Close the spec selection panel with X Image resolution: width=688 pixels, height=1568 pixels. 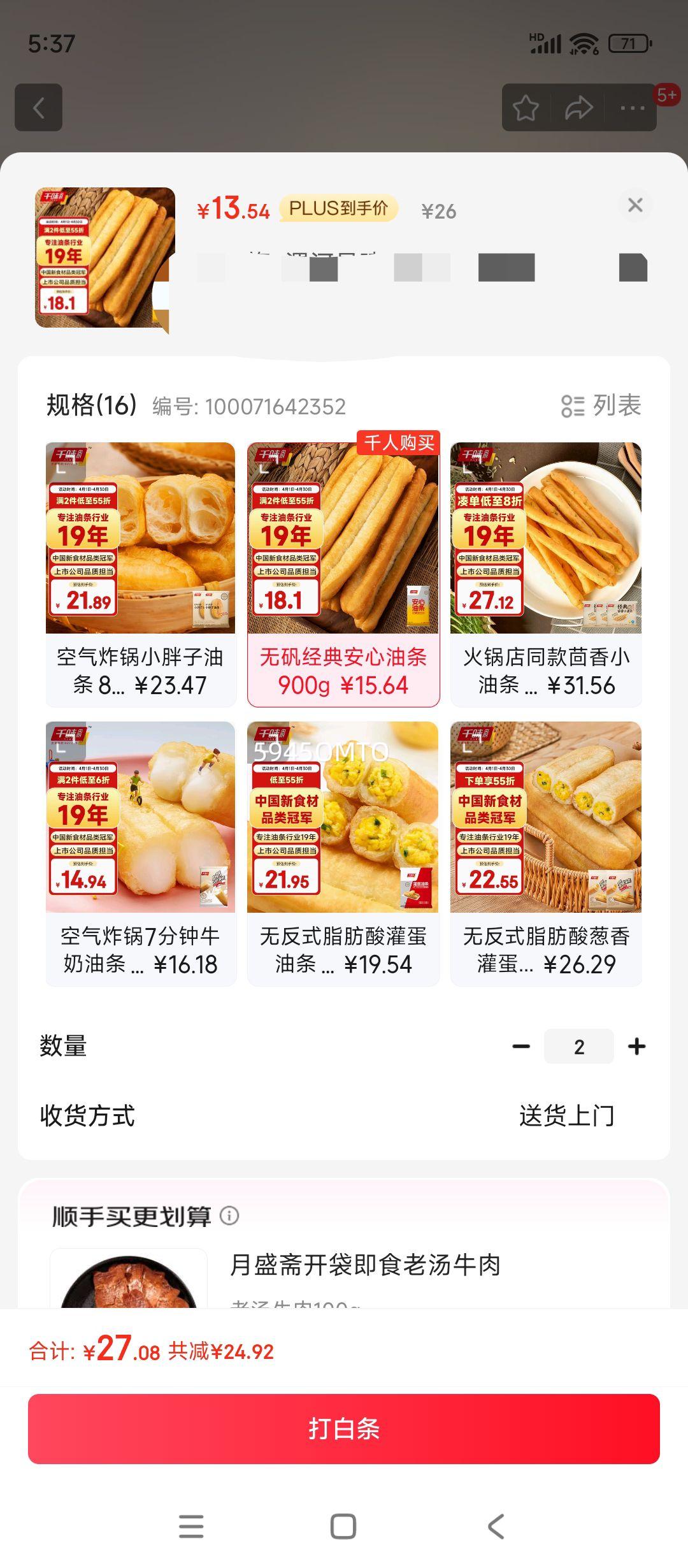tap(635, 205)
